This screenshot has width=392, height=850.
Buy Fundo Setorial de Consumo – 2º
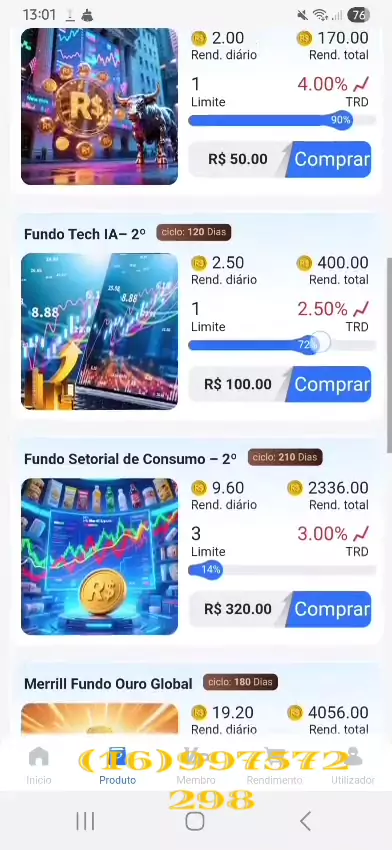coord(331,609)
